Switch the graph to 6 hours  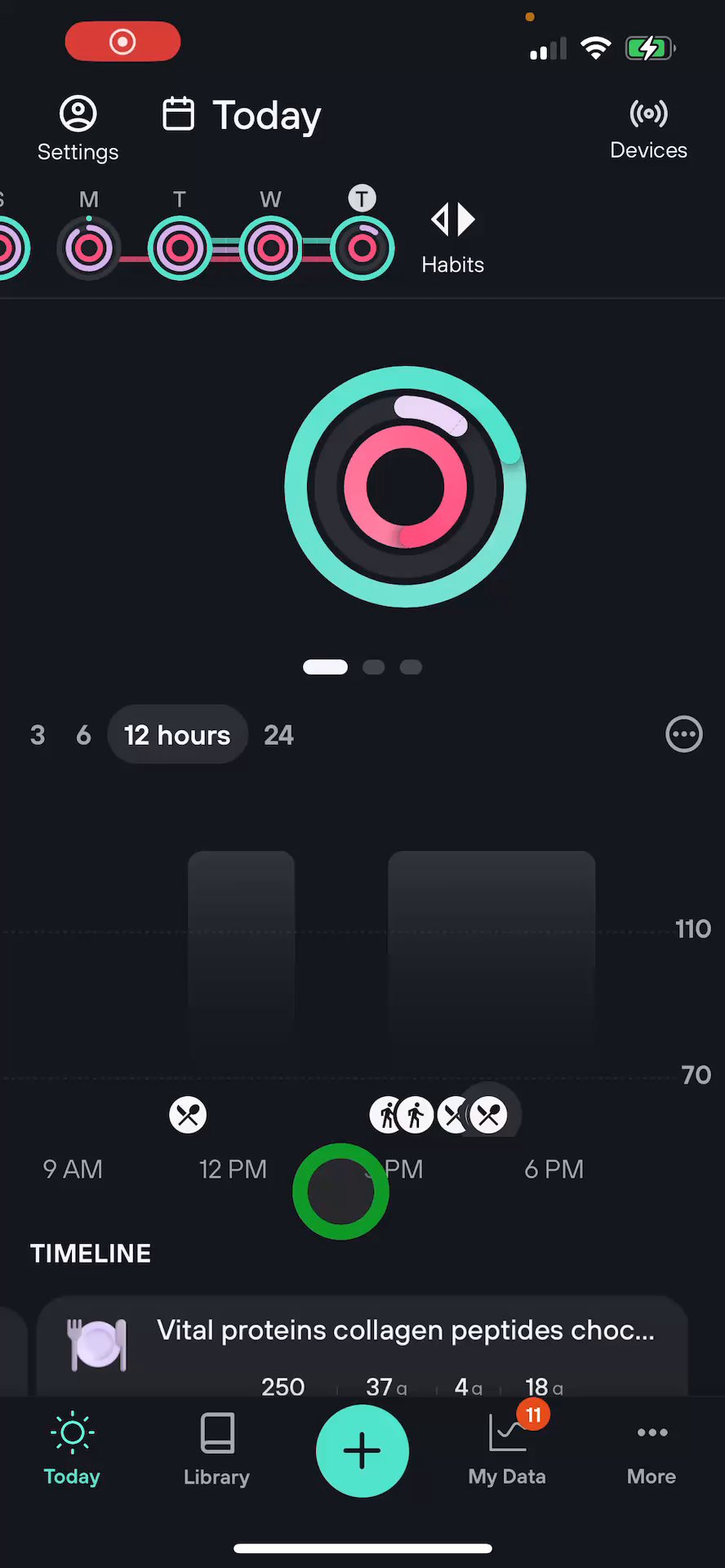[x=83, y=735]
